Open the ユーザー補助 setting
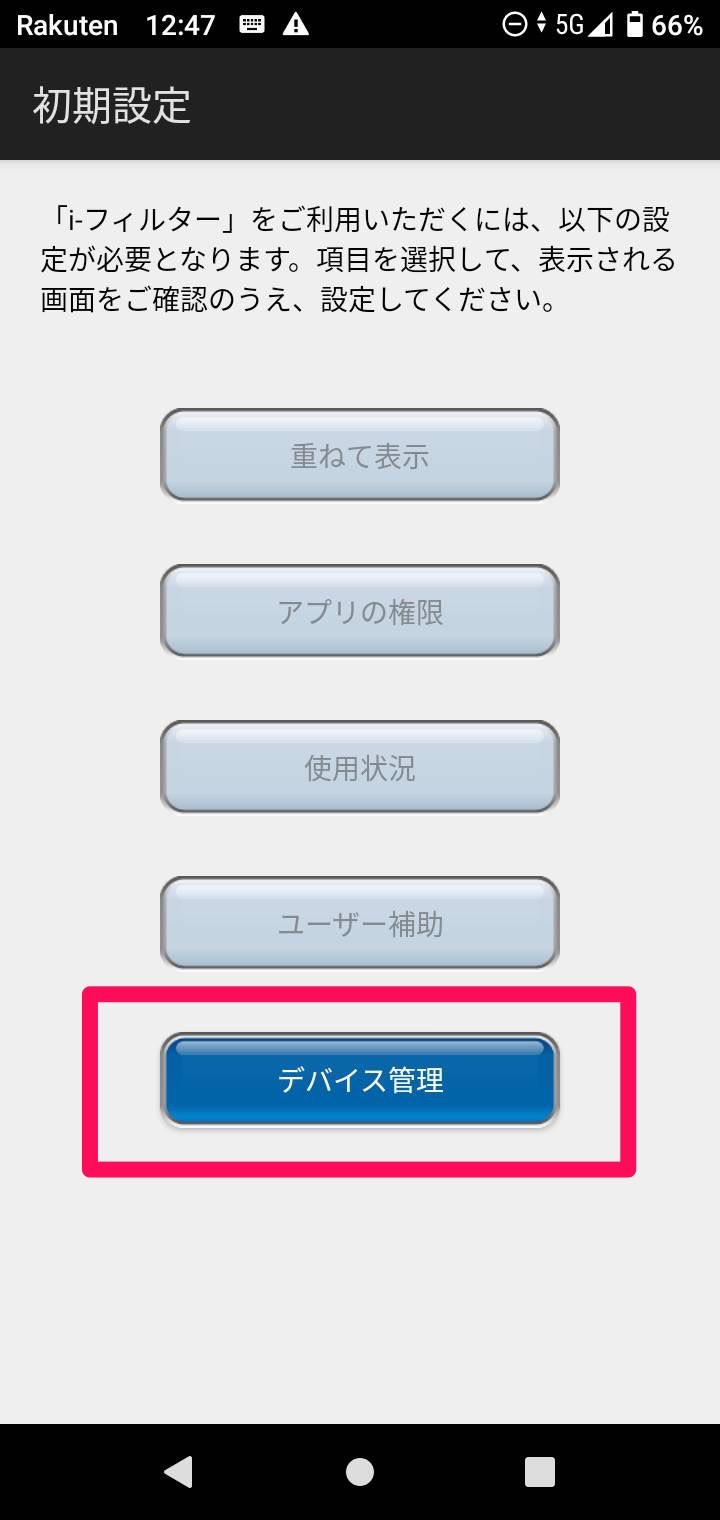The height and width of the screenshot is (1520, 720). pyautogui.click(x=360, y=924)
